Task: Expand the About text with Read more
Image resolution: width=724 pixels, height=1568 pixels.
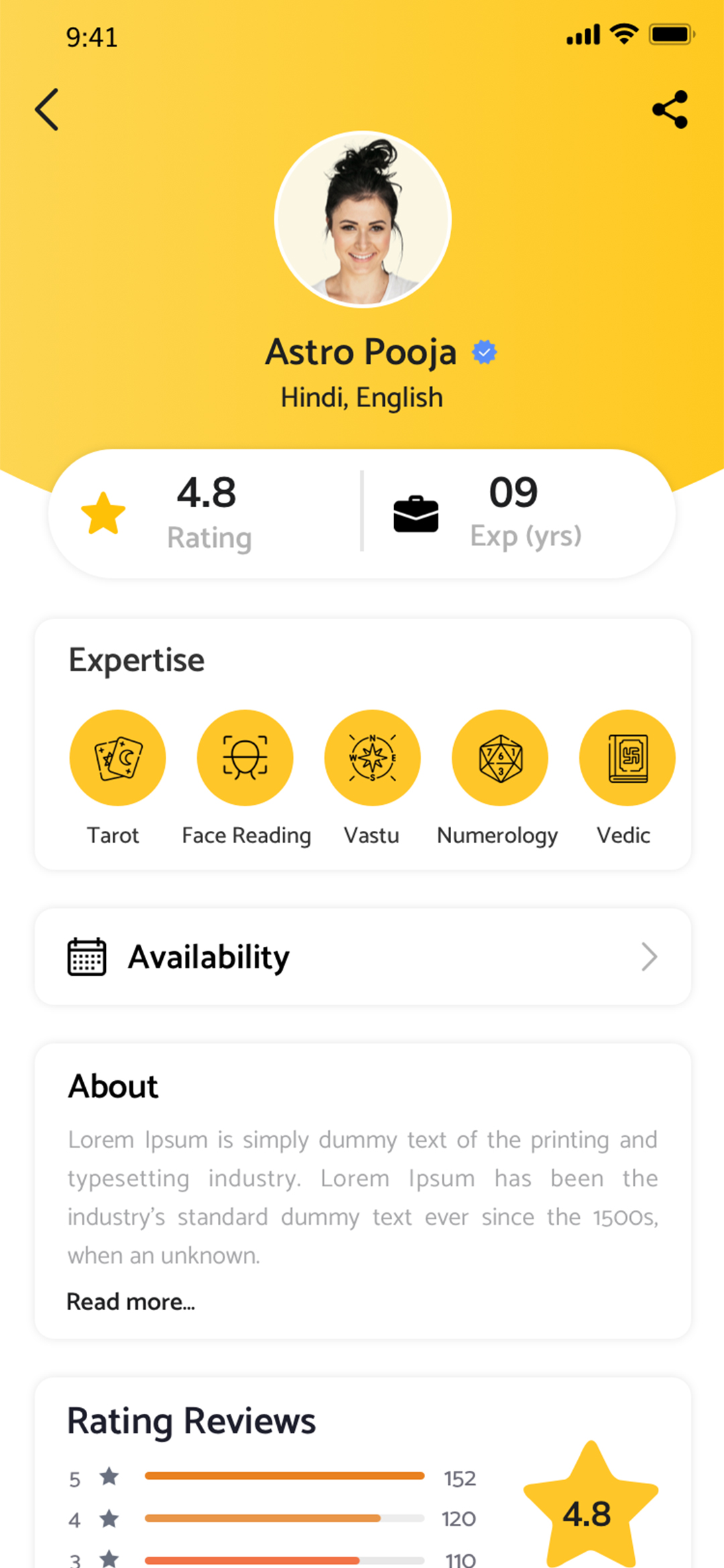Action: (x=131, y=1301)
